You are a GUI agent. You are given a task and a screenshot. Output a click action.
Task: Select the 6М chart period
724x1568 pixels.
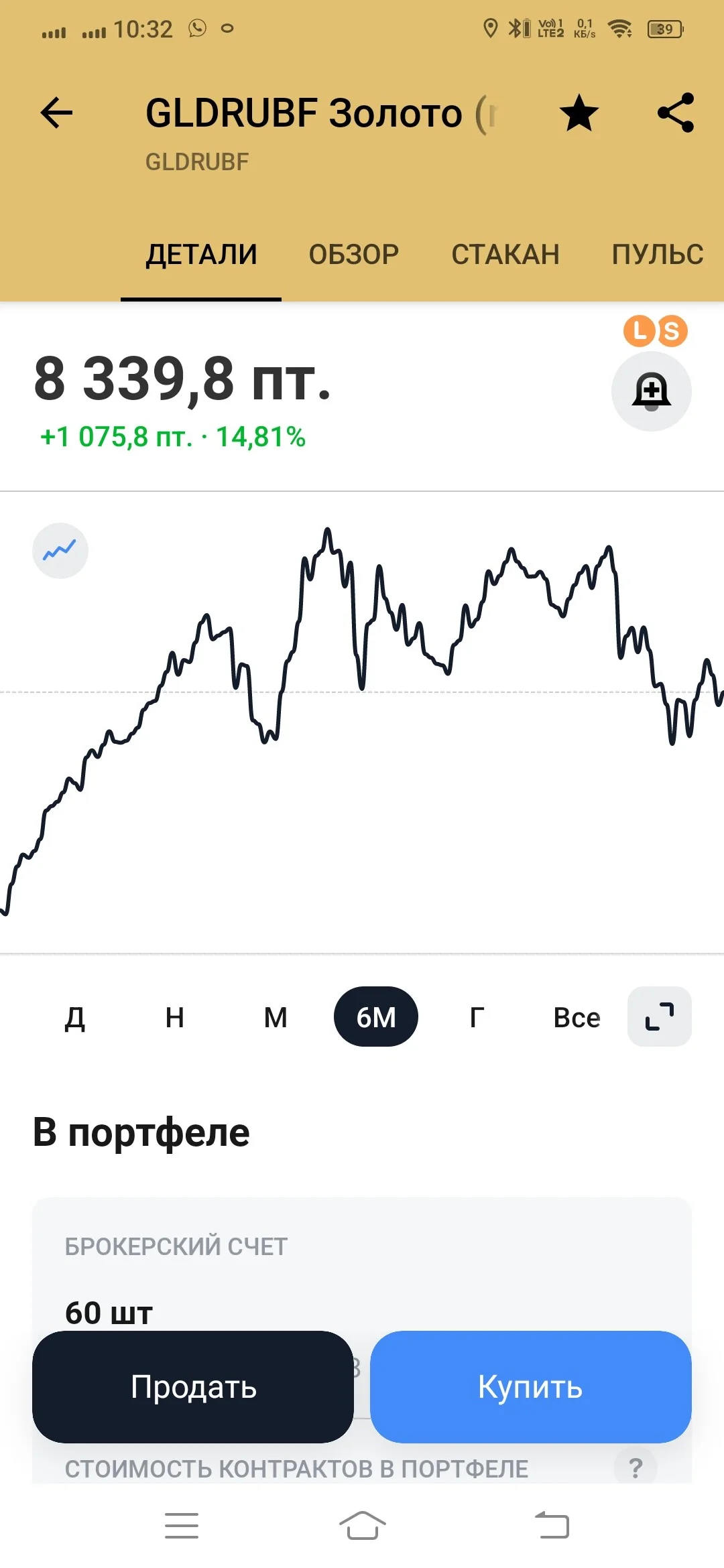click(x=376, y=1017)
